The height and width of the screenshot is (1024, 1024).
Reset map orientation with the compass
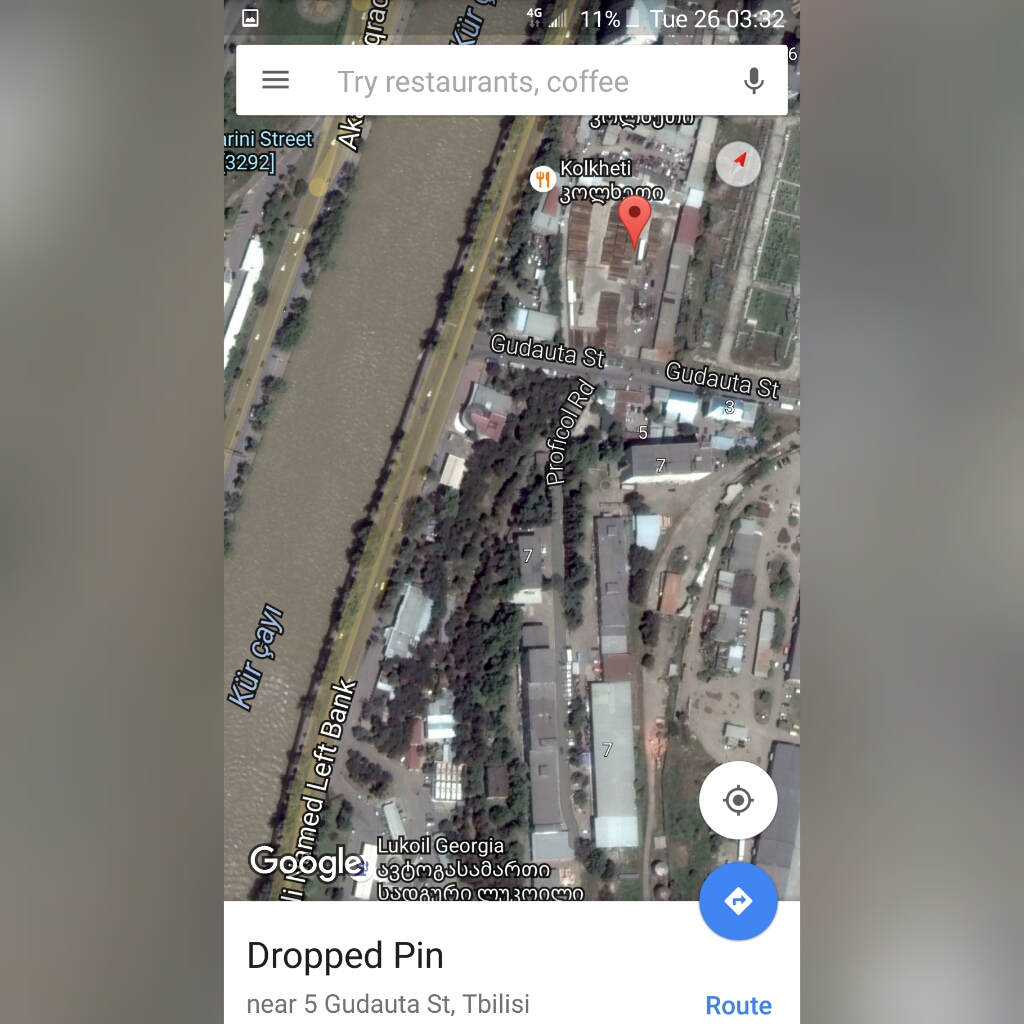(739, 163)
